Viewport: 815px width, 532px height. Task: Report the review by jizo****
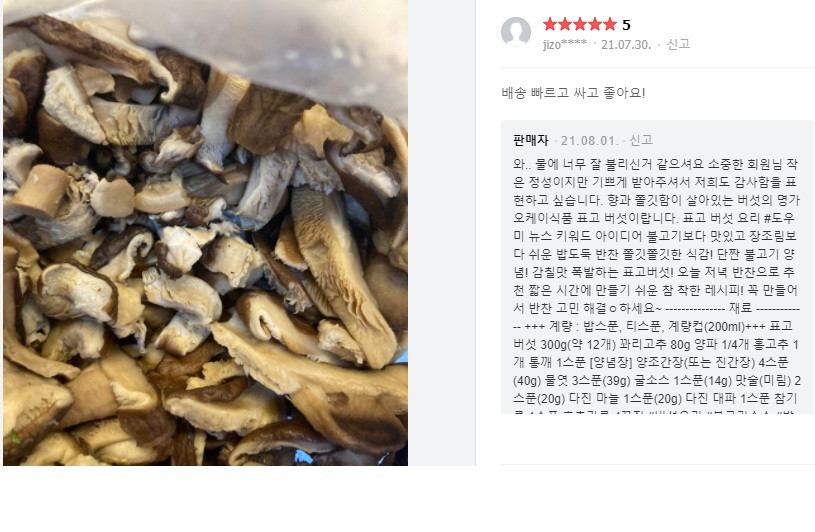[678, 45]
